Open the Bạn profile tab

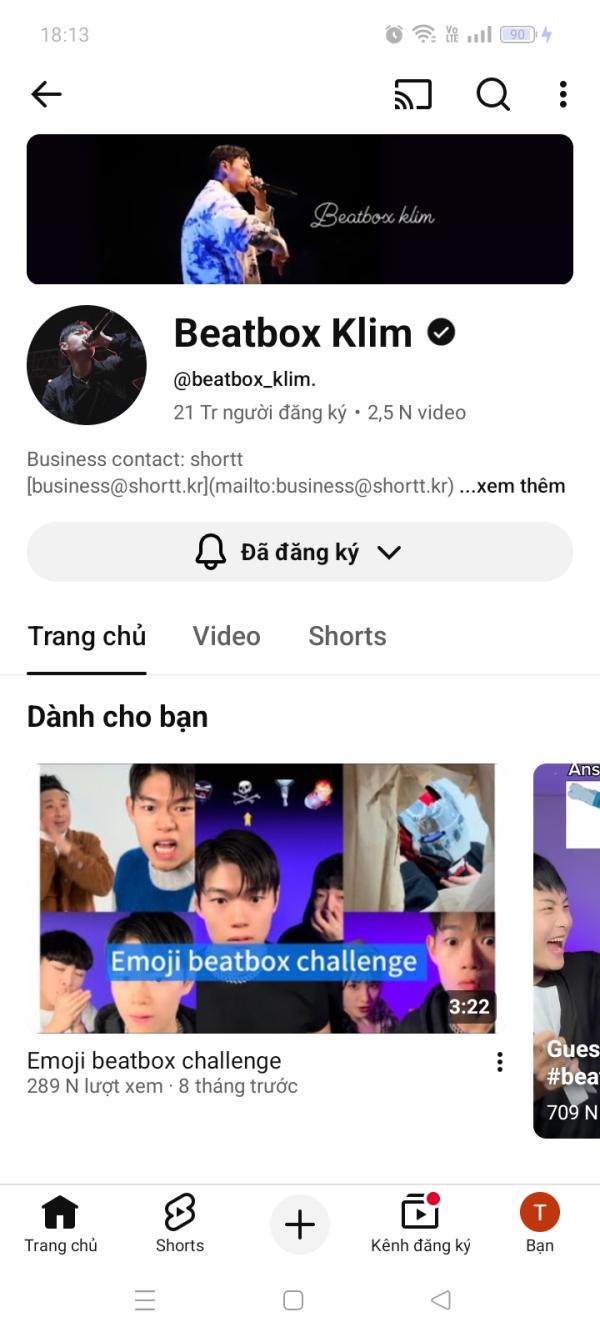tap(540, 1225)
